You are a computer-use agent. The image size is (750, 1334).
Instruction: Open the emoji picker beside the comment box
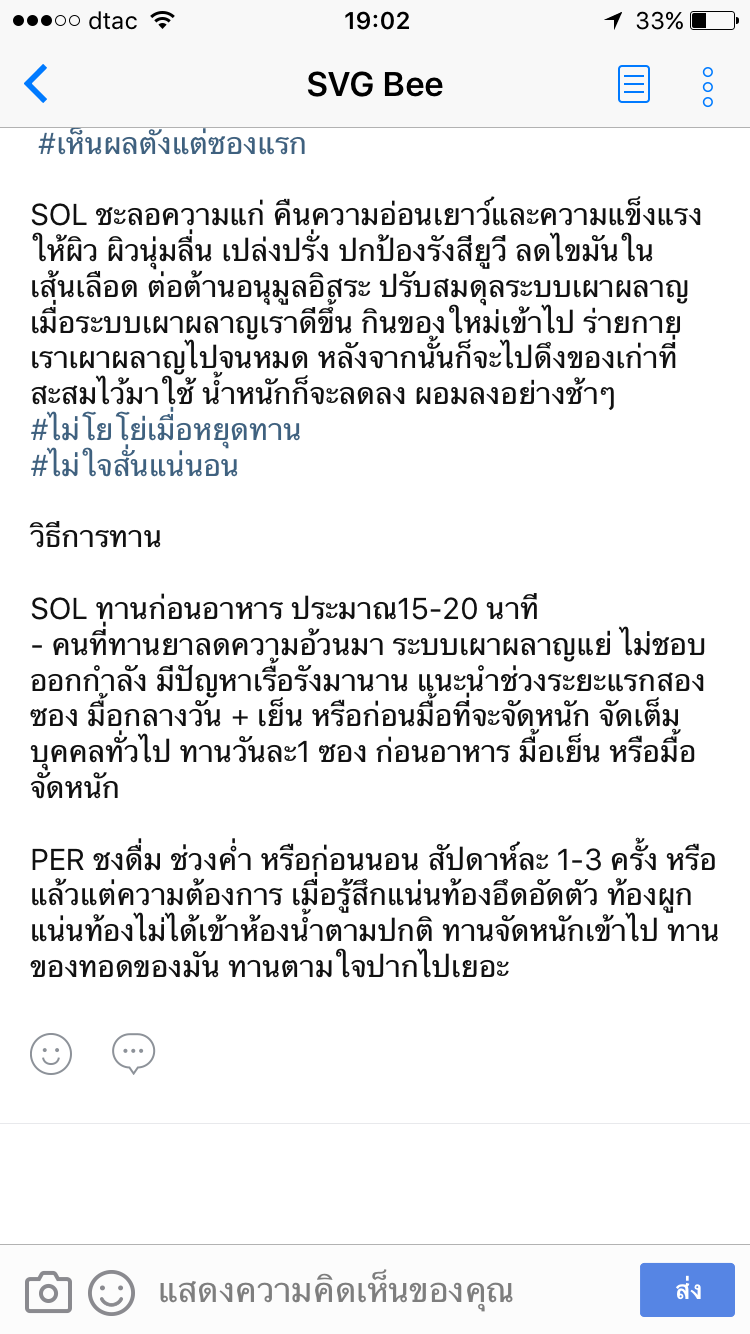point(111,1291)
